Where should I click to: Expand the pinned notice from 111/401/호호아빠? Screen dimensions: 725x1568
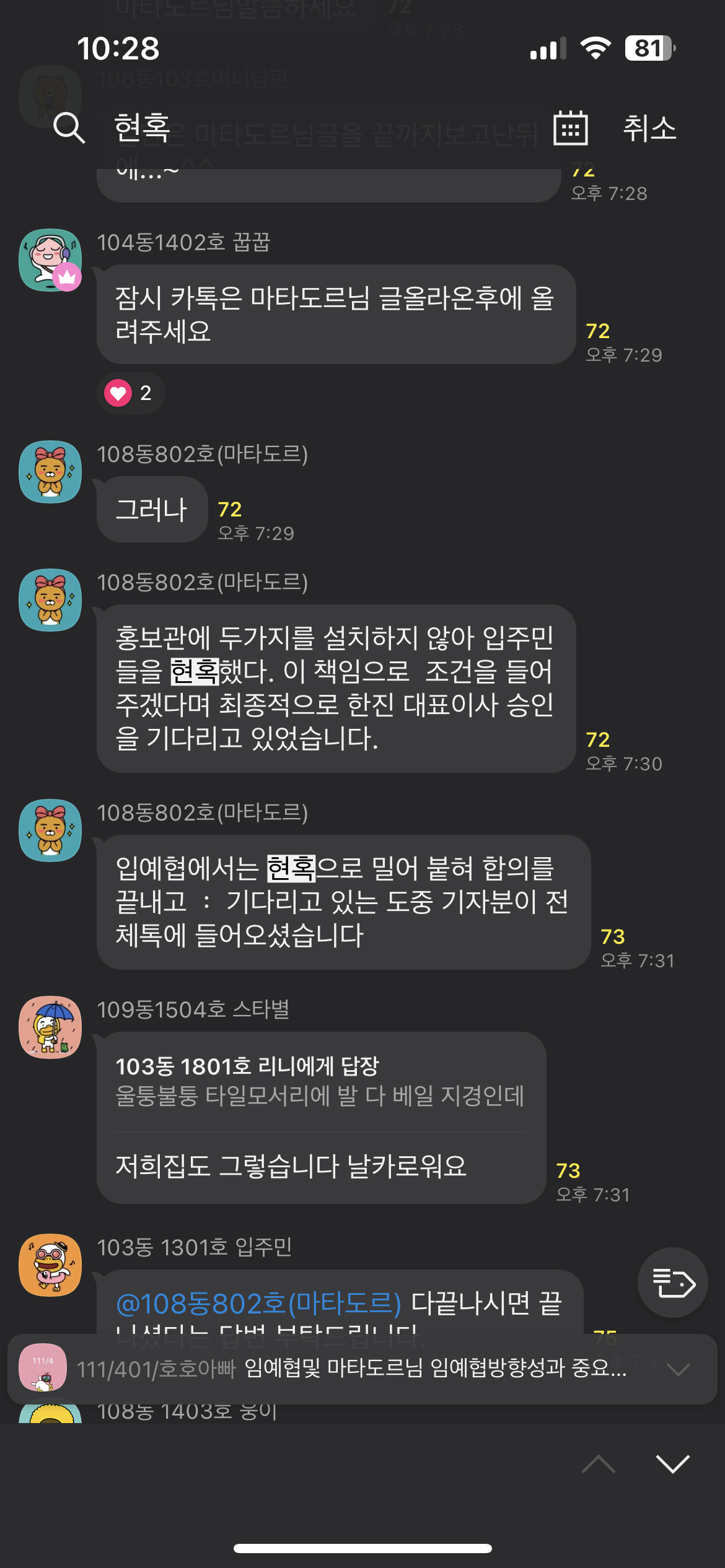[x=679, y=1369]
